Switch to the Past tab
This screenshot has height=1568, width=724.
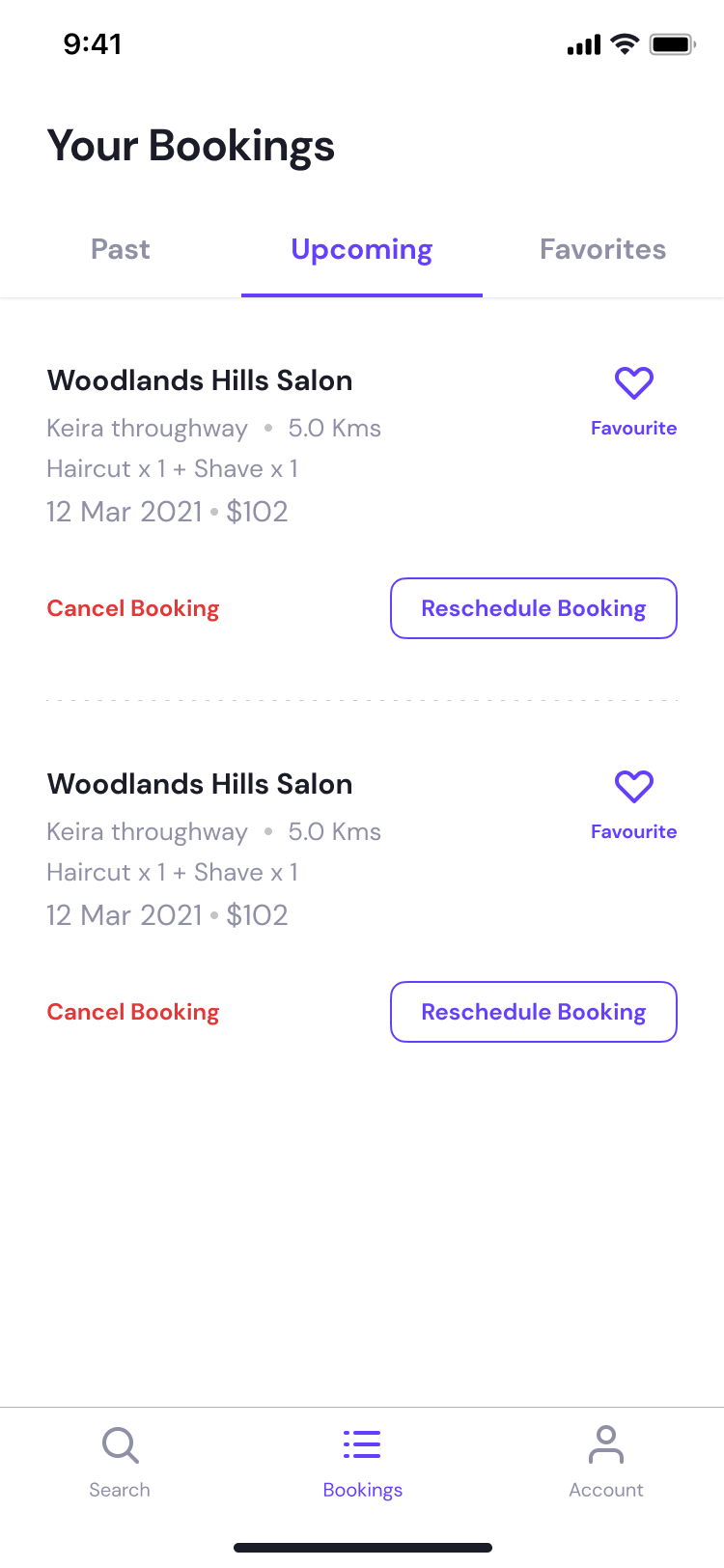click(x=121, y=250)
